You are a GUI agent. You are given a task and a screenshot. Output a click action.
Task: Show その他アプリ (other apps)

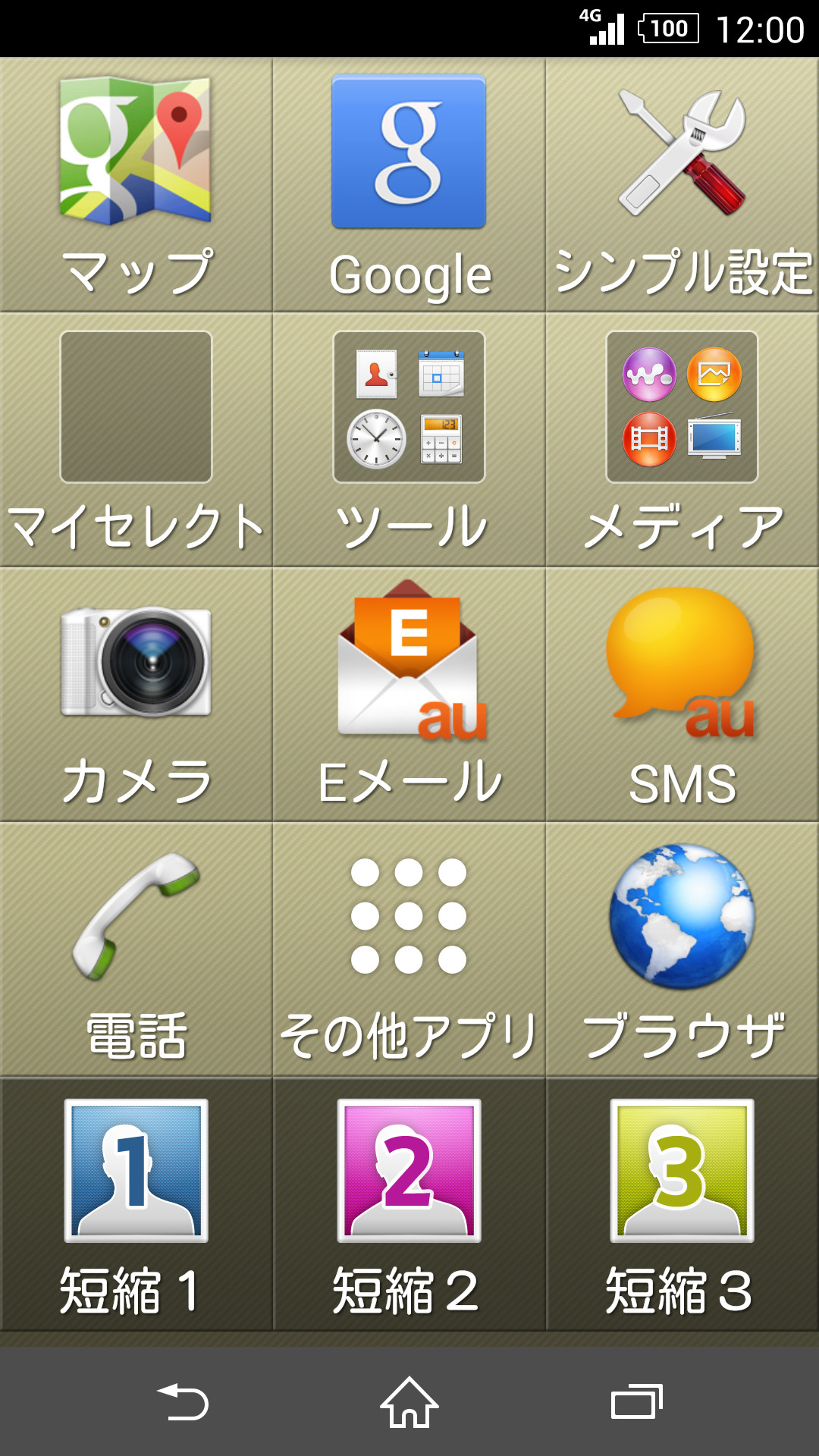point(409,949)
